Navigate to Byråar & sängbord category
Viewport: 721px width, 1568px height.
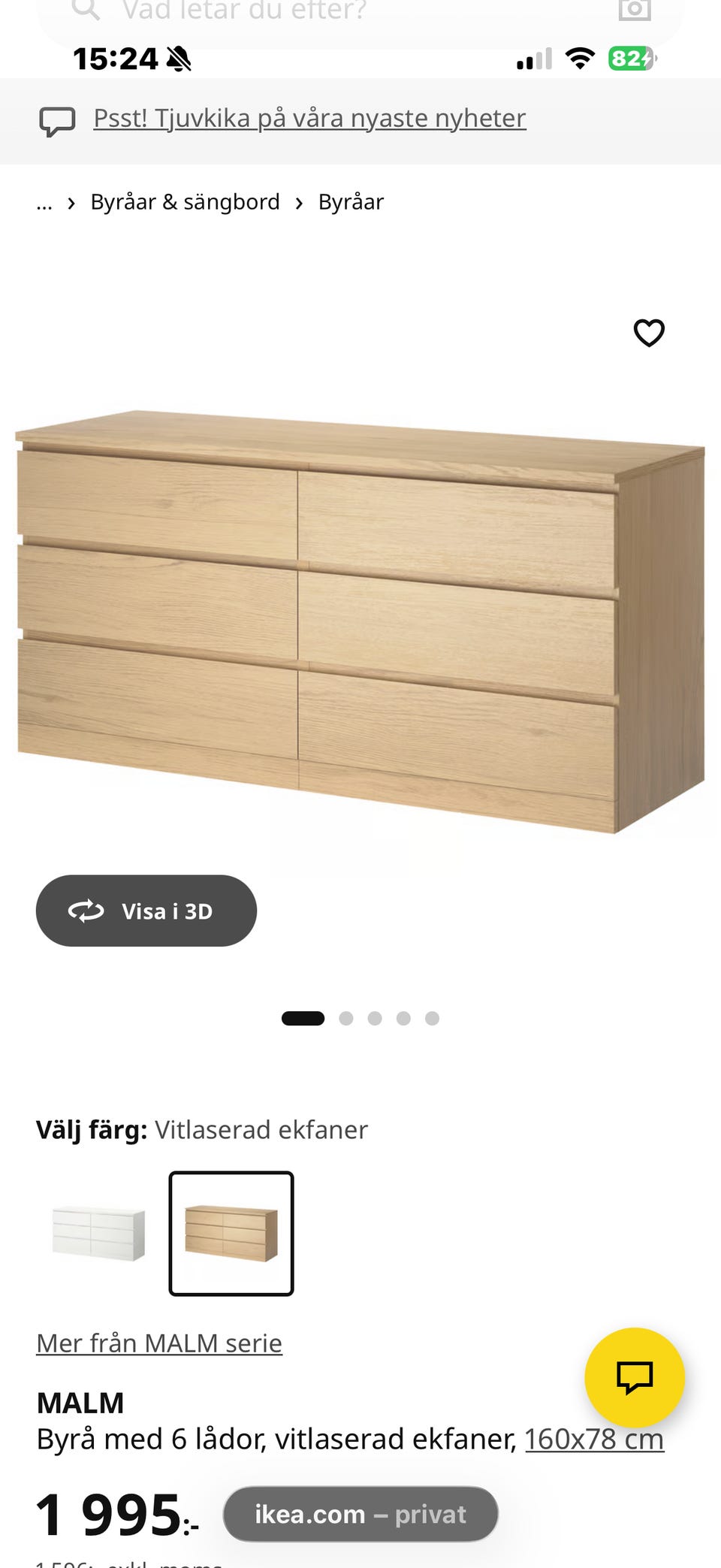tap(185, 201)
